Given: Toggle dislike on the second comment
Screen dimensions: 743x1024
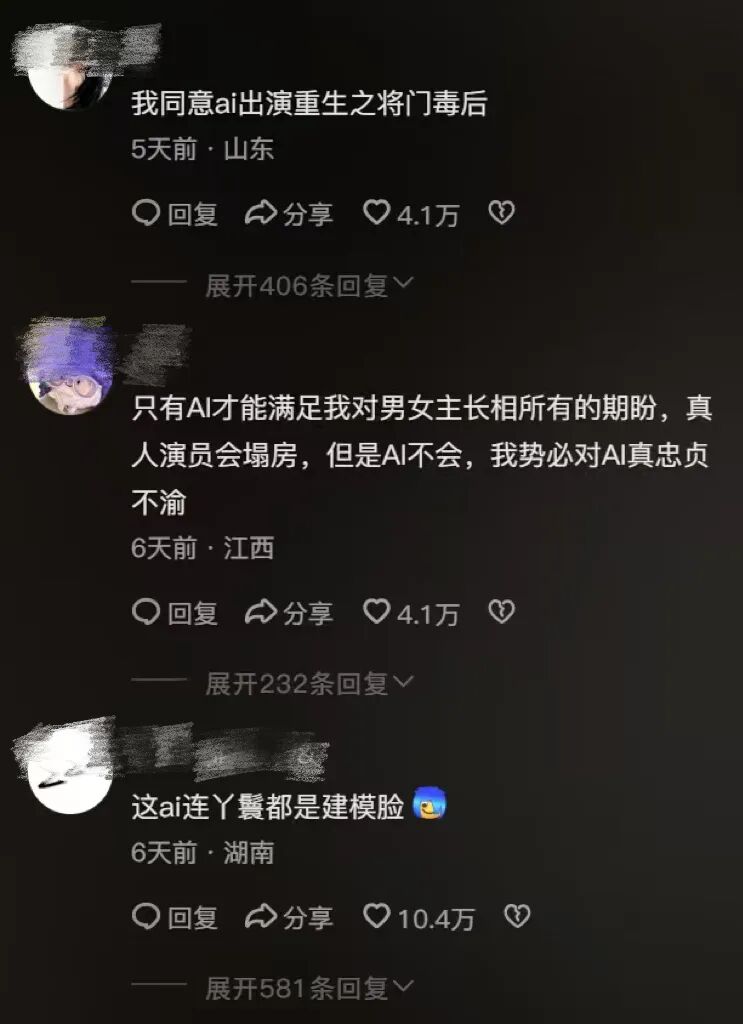Looking at the screenshot, I should (x=503, y=611).
